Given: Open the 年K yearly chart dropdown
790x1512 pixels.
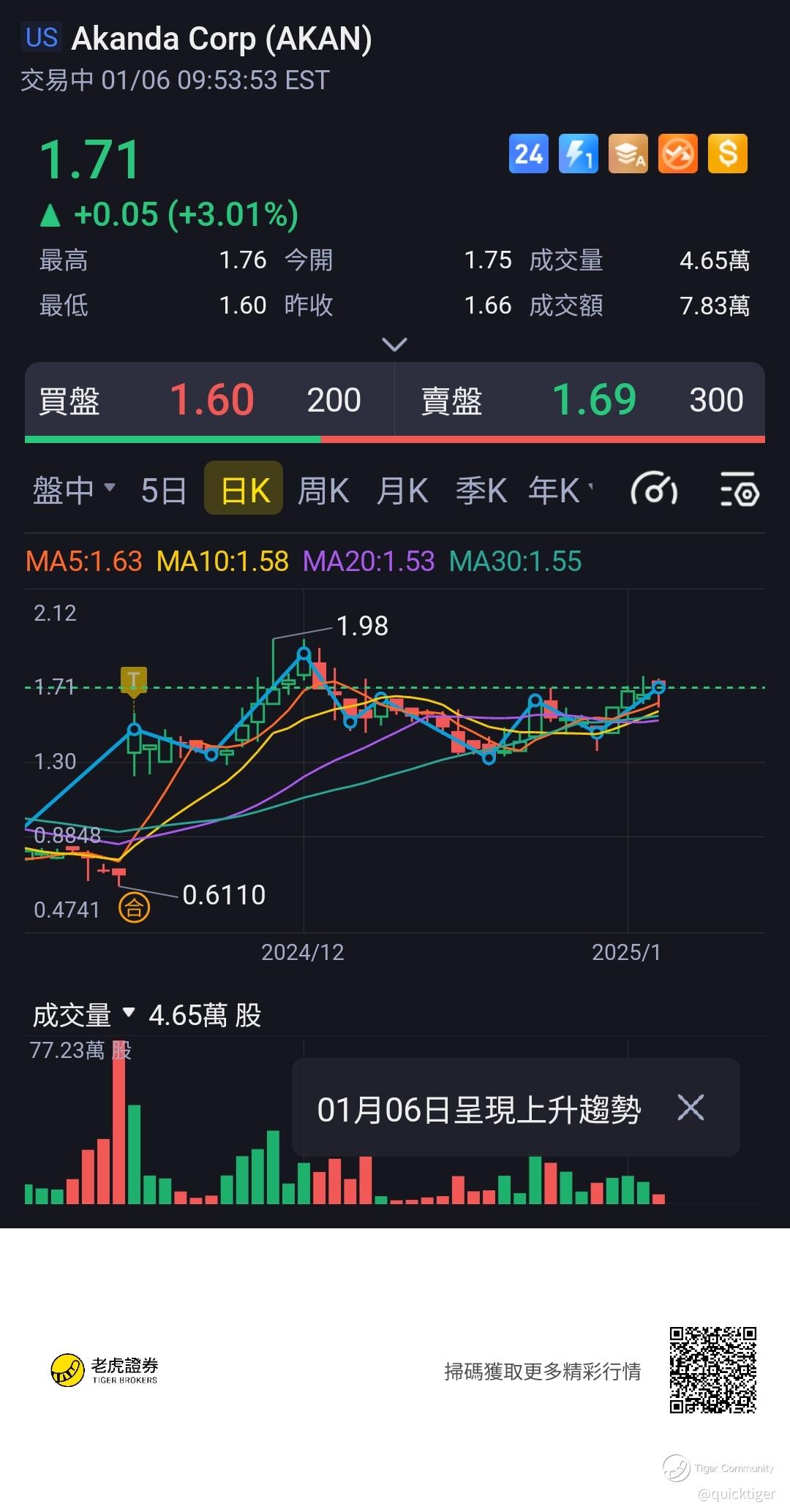Looking at the screenshot, I should [560, 489].
